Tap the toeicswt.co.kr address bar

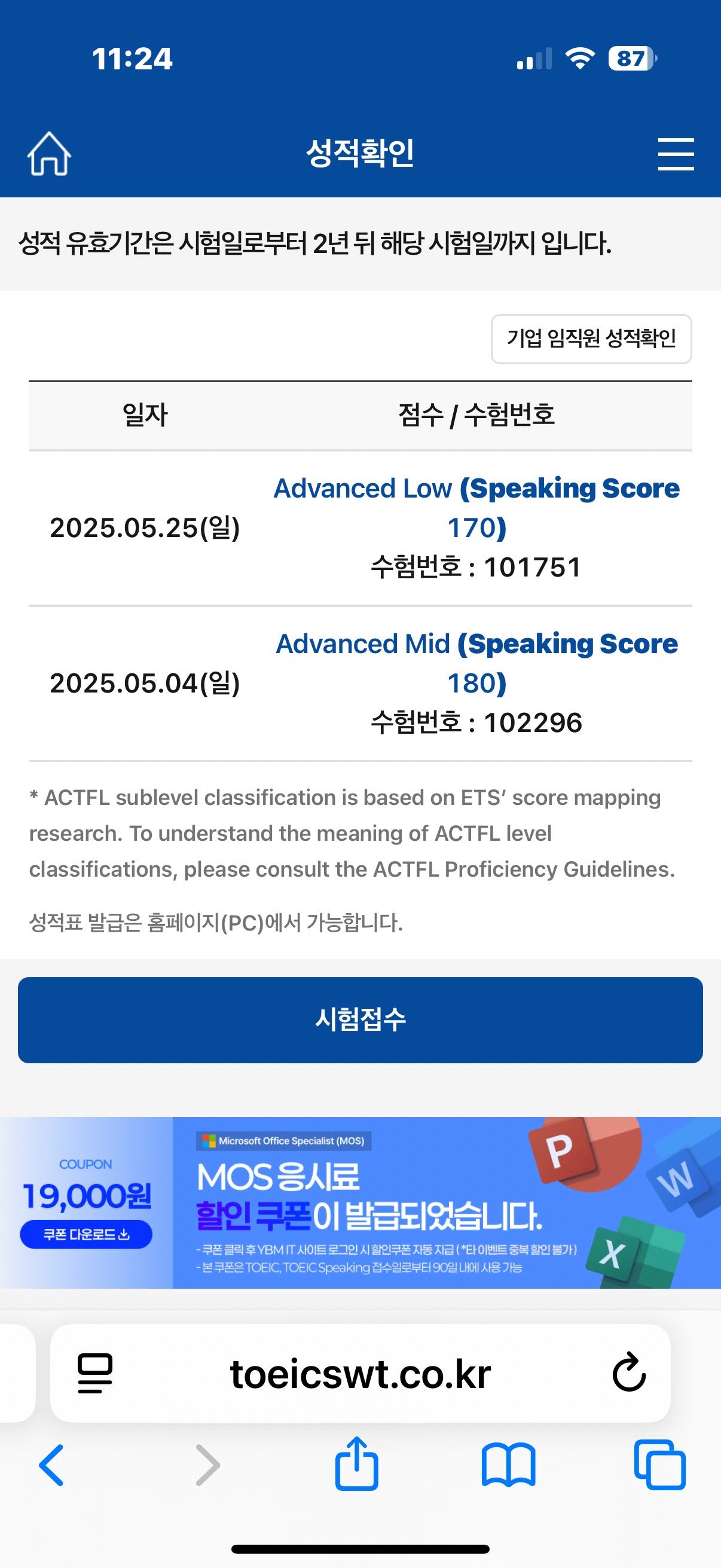[360, 1374]
